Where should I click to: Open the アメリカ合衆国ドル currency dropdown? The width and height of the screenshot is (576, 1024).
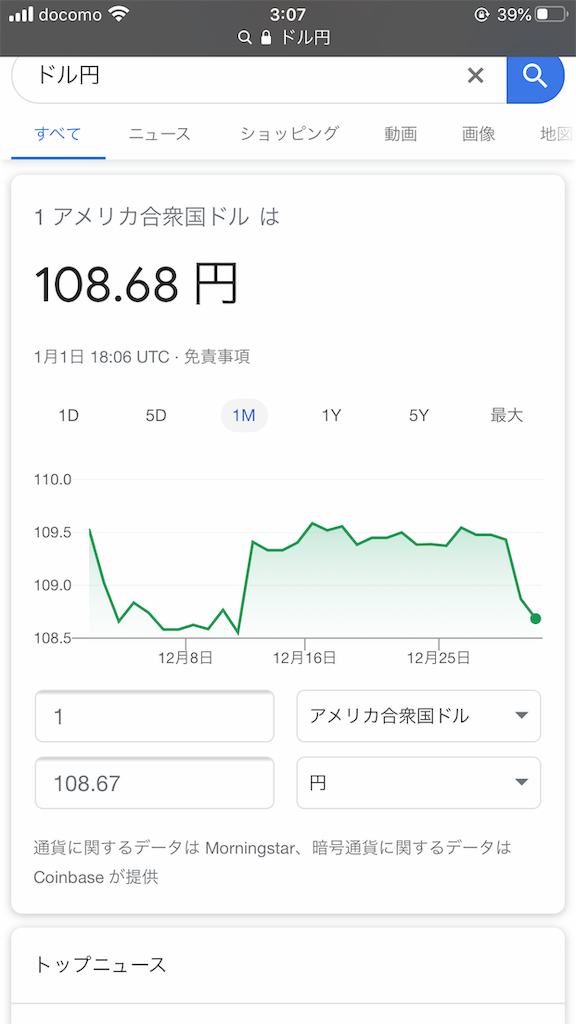point(419,716)
